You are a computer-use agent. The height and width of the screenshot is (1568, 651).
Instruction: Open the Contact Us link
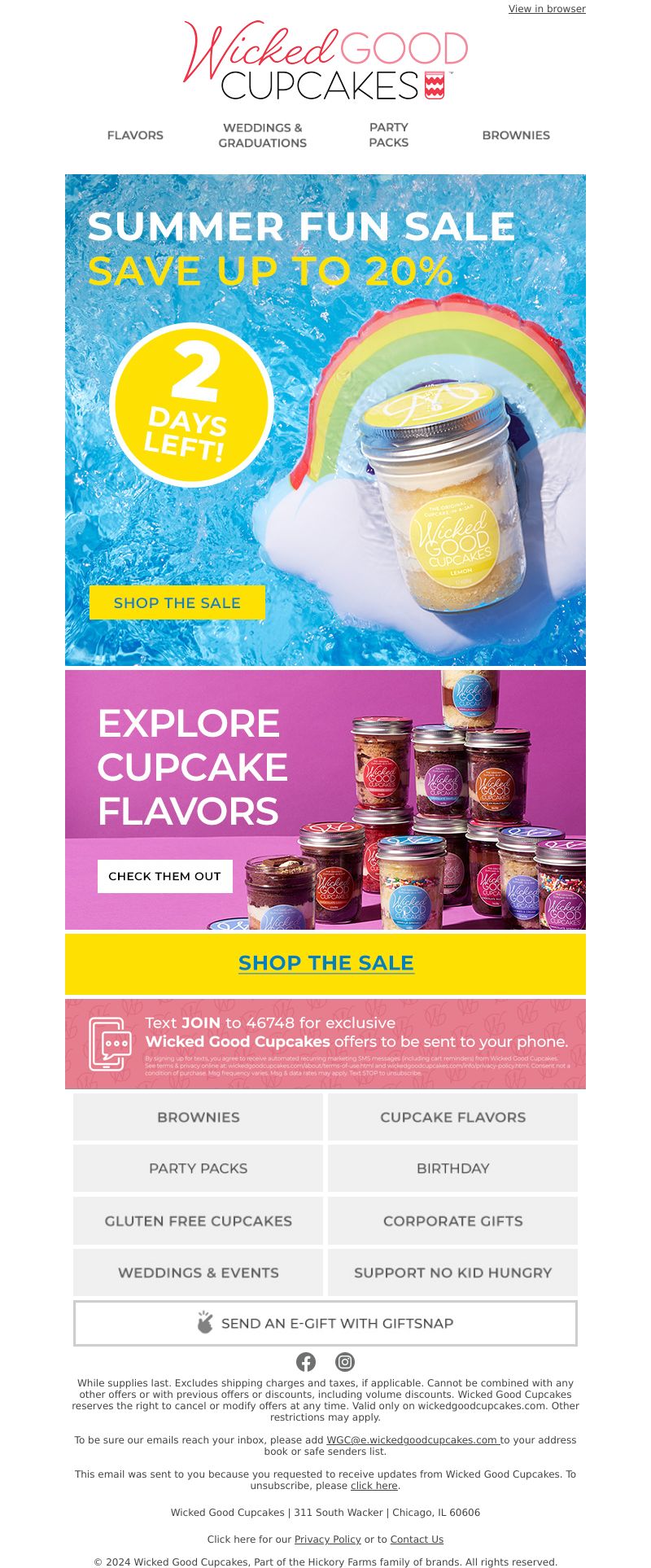pyautogui.click(x=417, y=1540)
